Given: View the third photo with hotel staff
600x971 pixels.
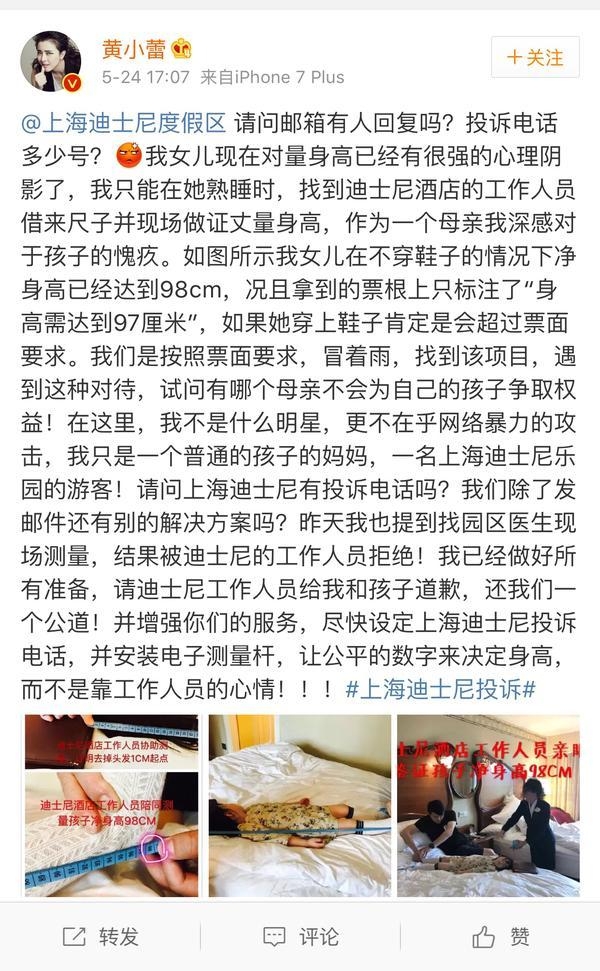Looking at the screenshot, I should (x=488, y=805).
